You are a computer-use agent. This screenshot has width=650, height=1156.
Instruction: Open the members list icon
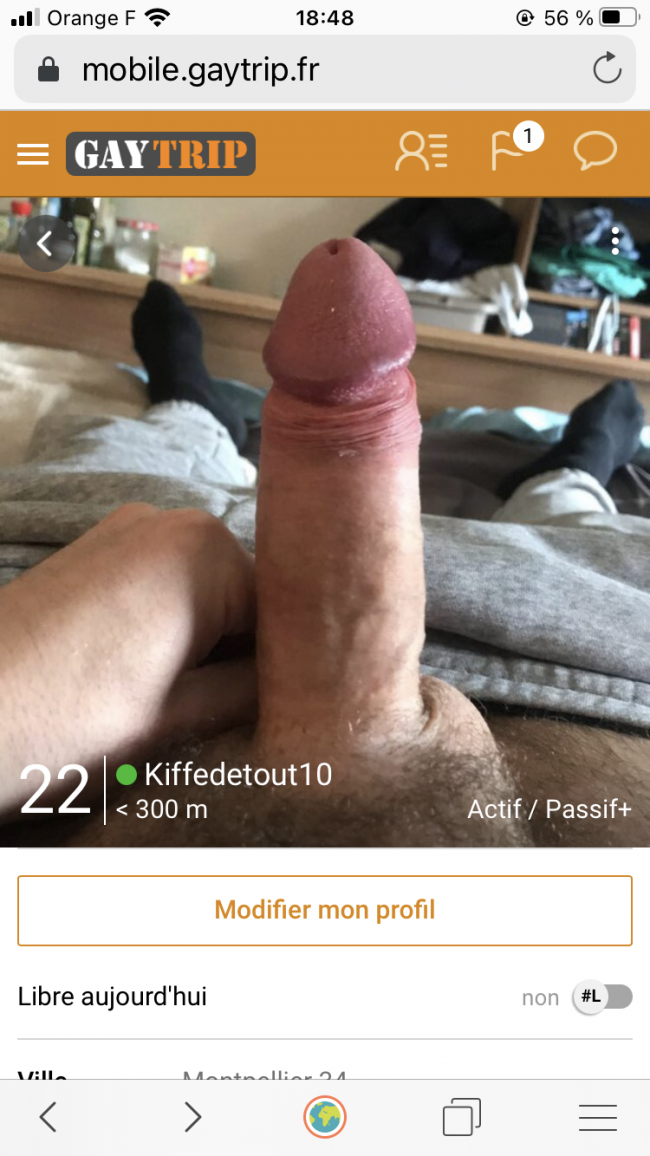(422, 153)
